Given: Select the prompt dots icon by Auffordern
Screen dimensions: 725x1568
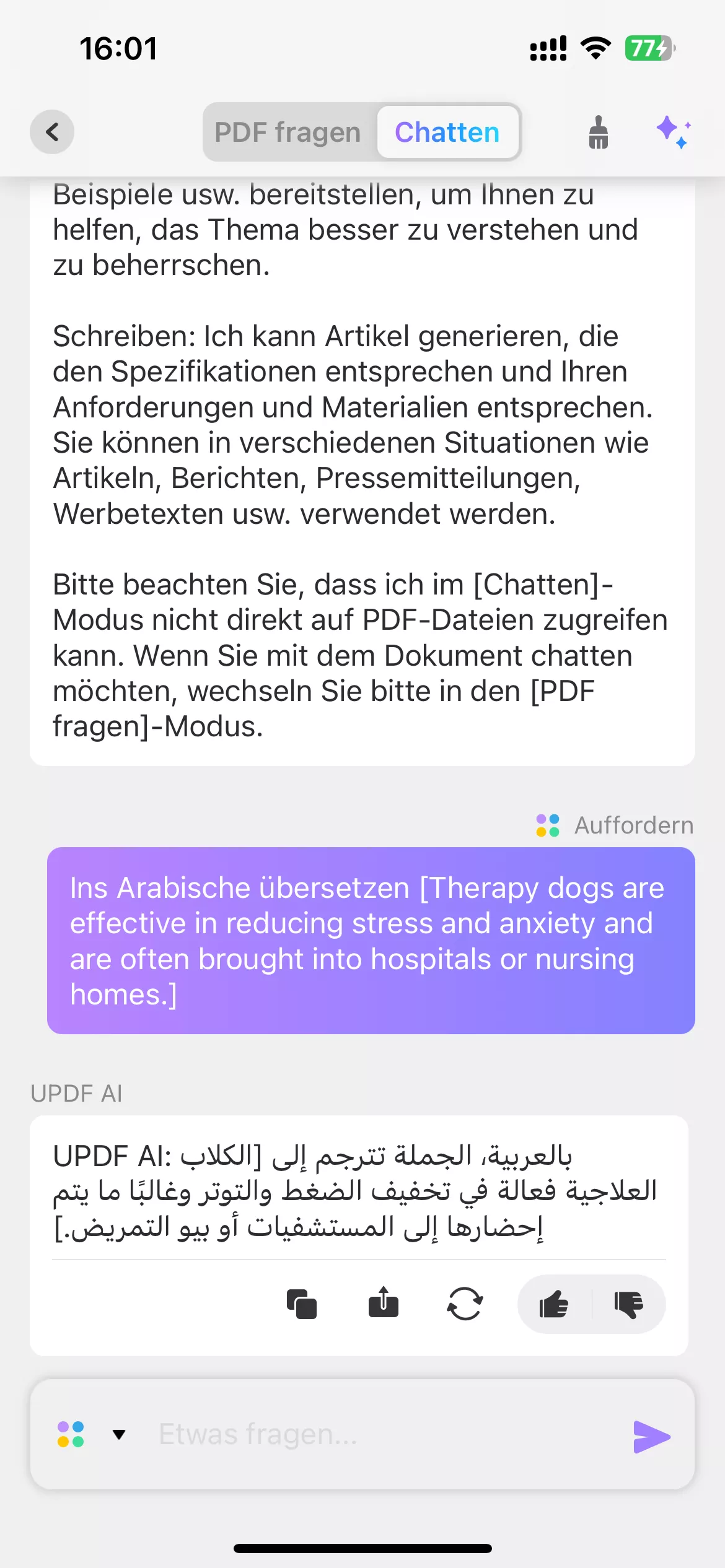Looking at the screenshot, I should pos(548,824).
